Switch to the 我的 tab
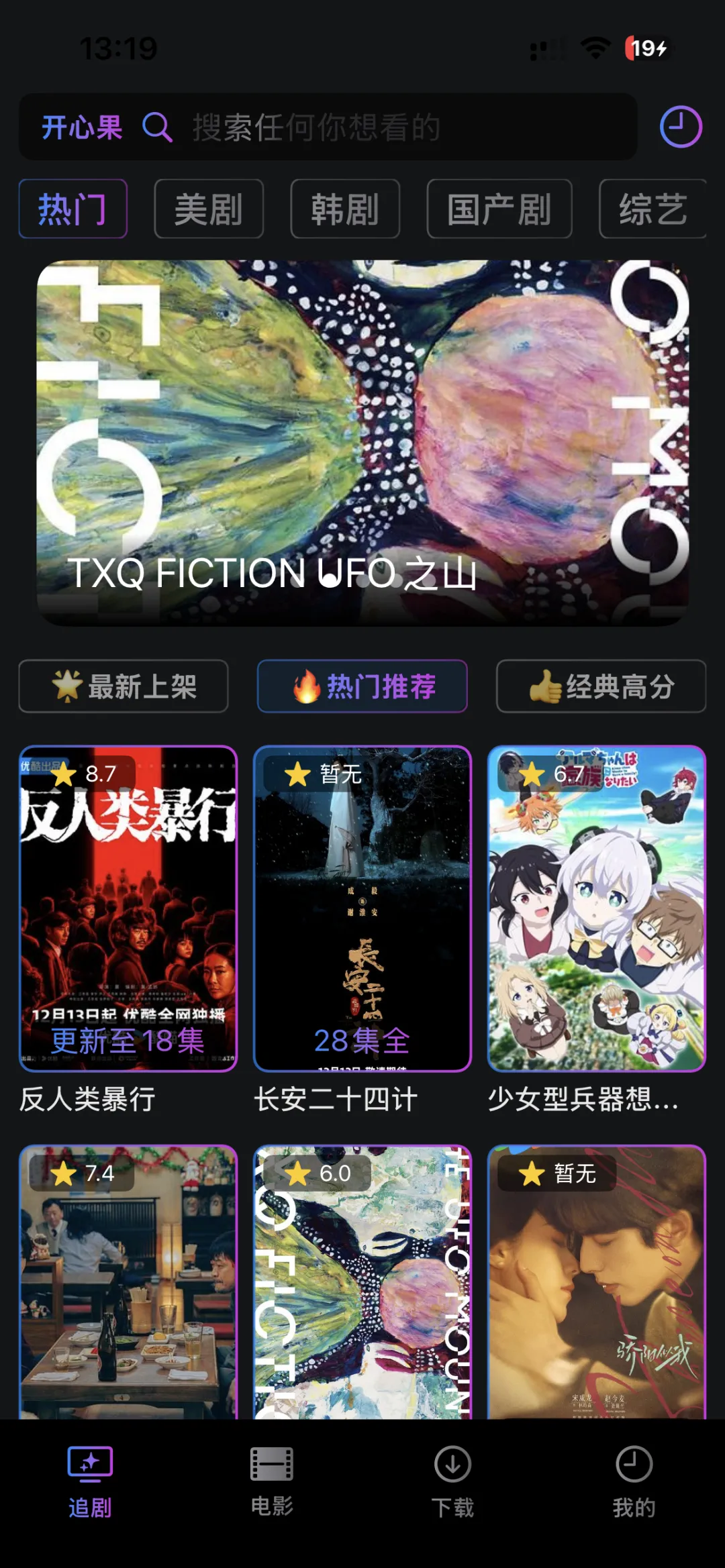725x1568 pixels. [x=634, y=1481]
